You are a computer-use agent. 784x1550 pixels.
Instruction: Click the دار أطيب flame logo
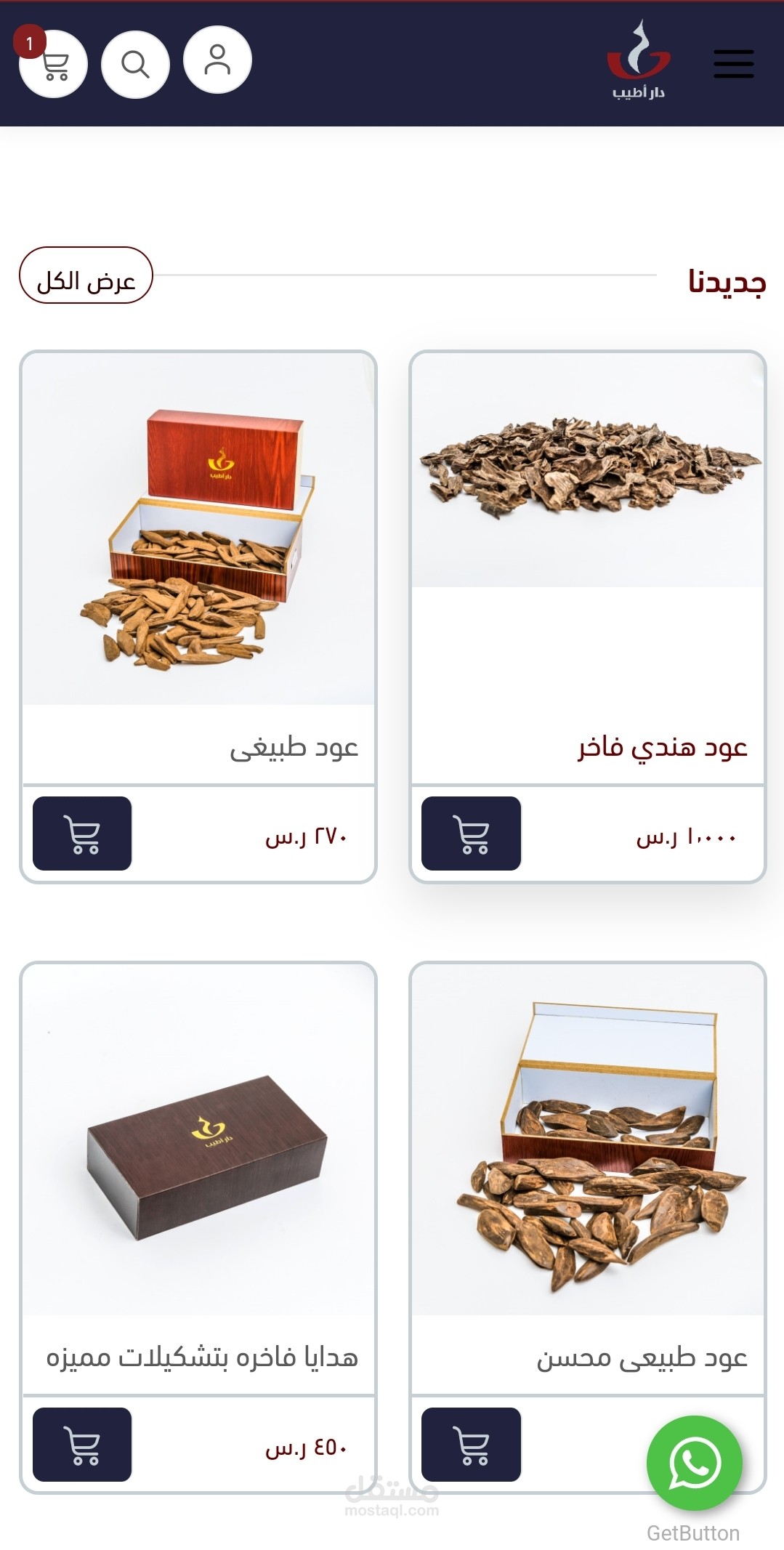(x=637, y=62)
